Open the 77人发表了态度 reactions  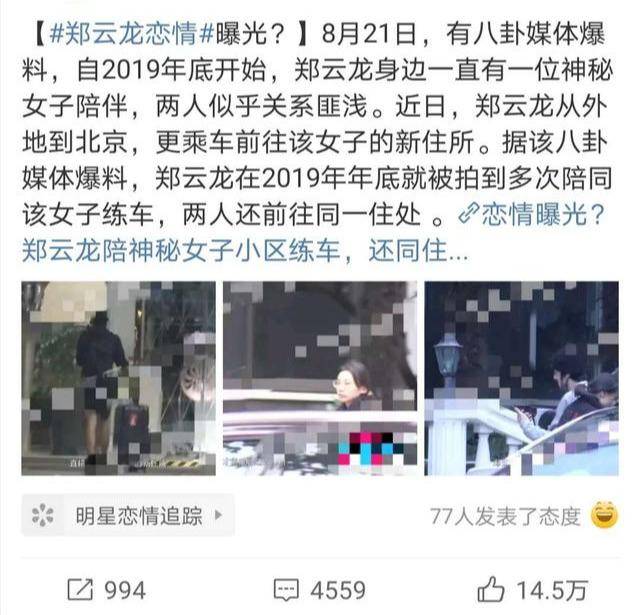pos(505,516)
